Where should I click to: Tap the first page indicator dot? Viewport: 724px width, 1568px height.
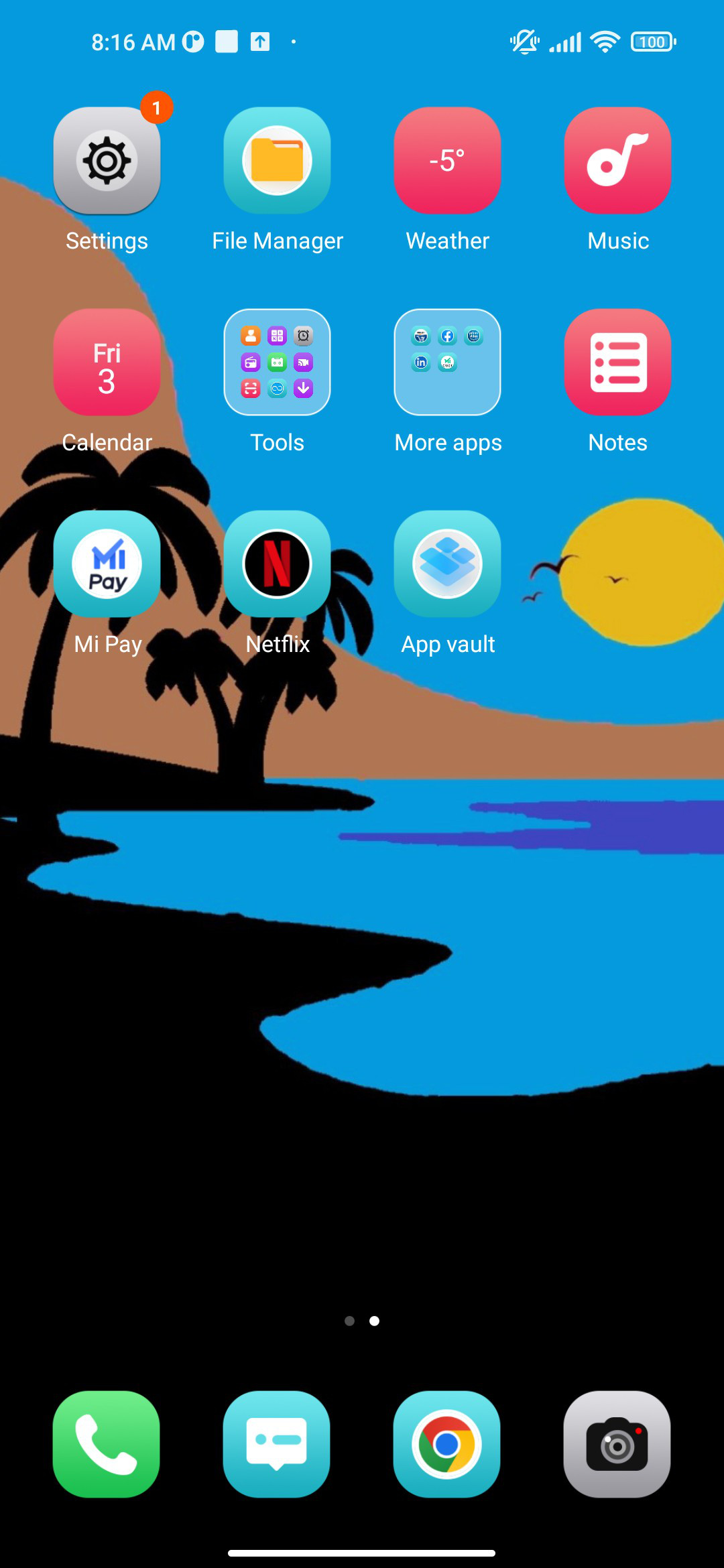pos(349,1321)
